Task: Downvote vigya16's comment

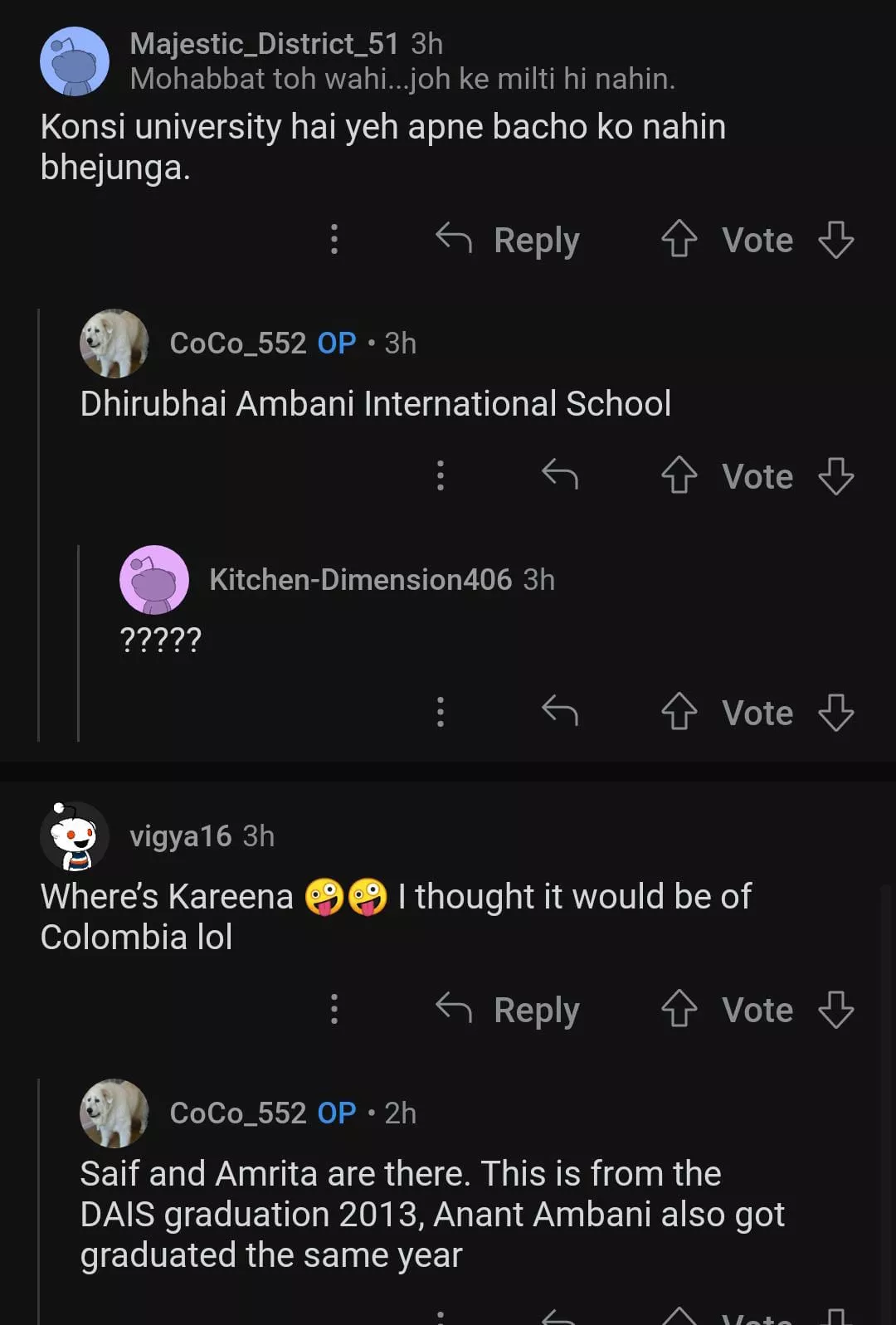Action: (x=835, y=1010)
